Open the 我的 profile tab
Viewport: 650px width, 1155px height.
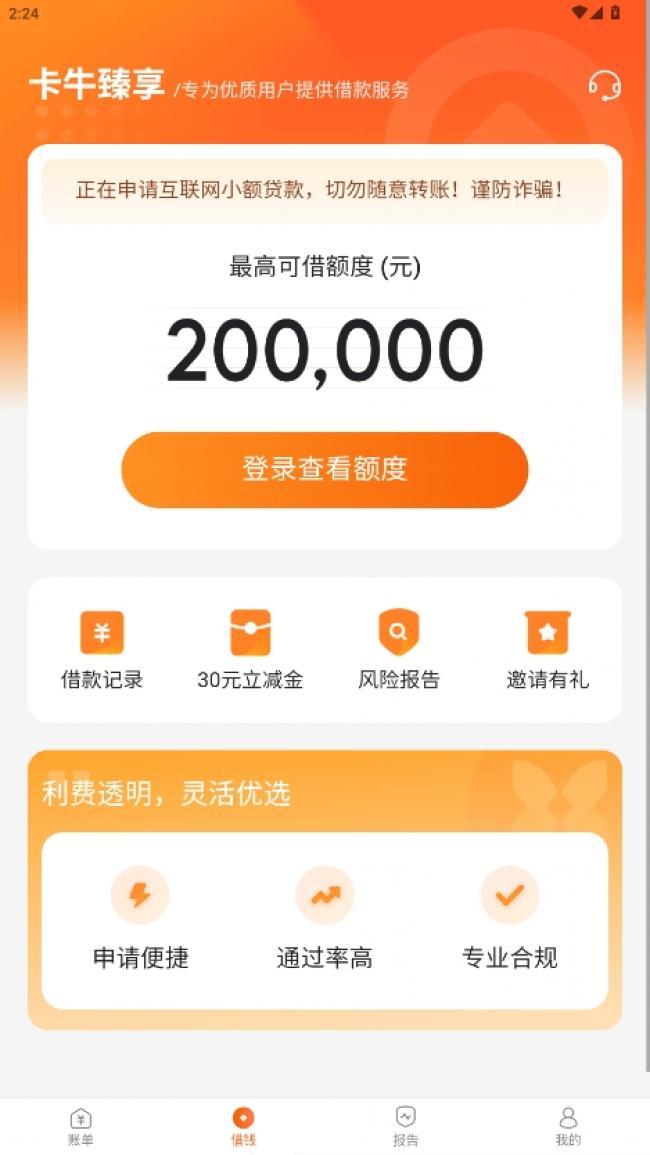point(567,1126)
